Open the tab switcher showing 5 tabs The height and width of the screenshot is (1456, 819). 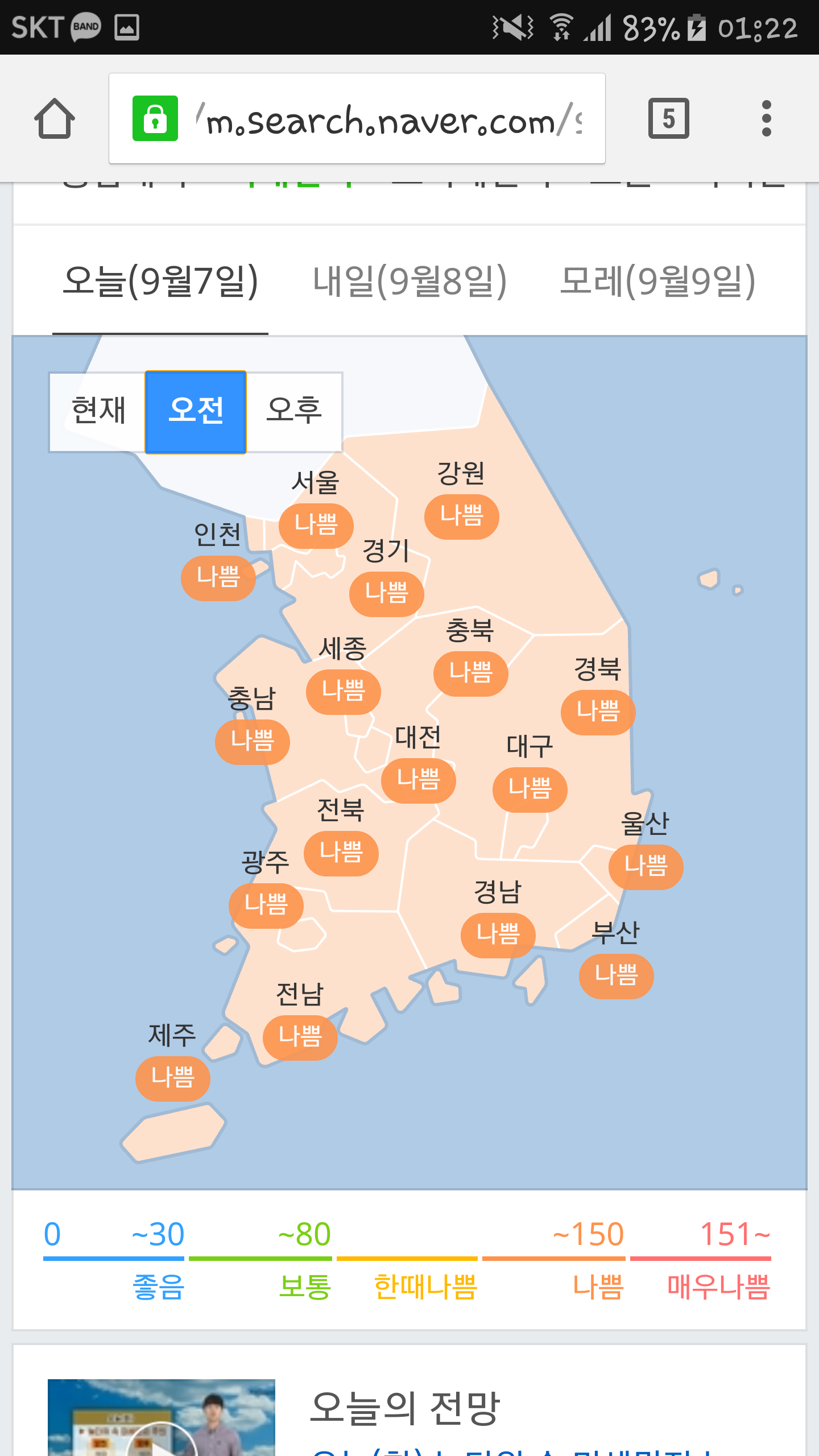(x=668, y=119)
